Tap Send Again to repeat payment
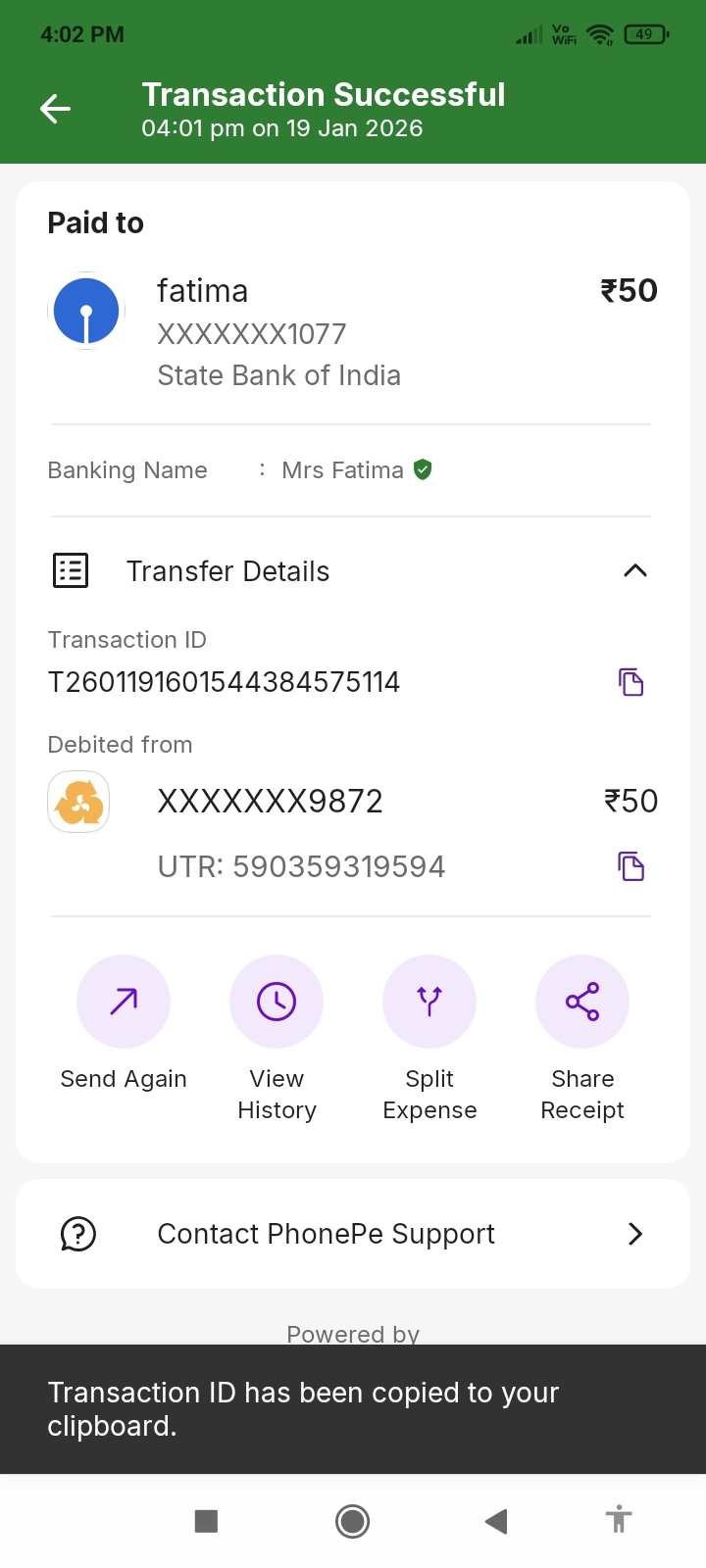Viewport: 706px width, 1568px height. pos(124,1002)
